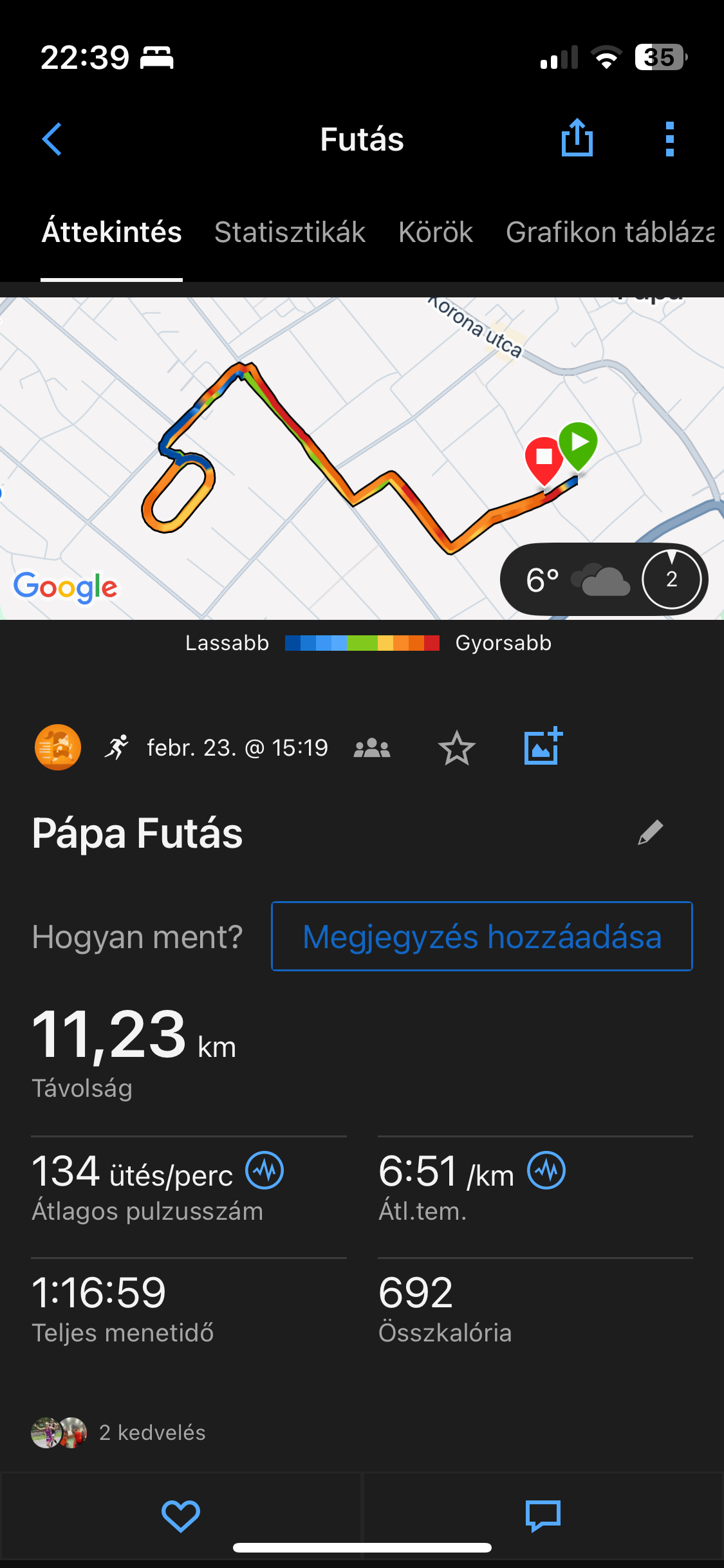Screen dimensions: 724x1568
Task: Open the 6° weather details pill
Action: (604, 579)
